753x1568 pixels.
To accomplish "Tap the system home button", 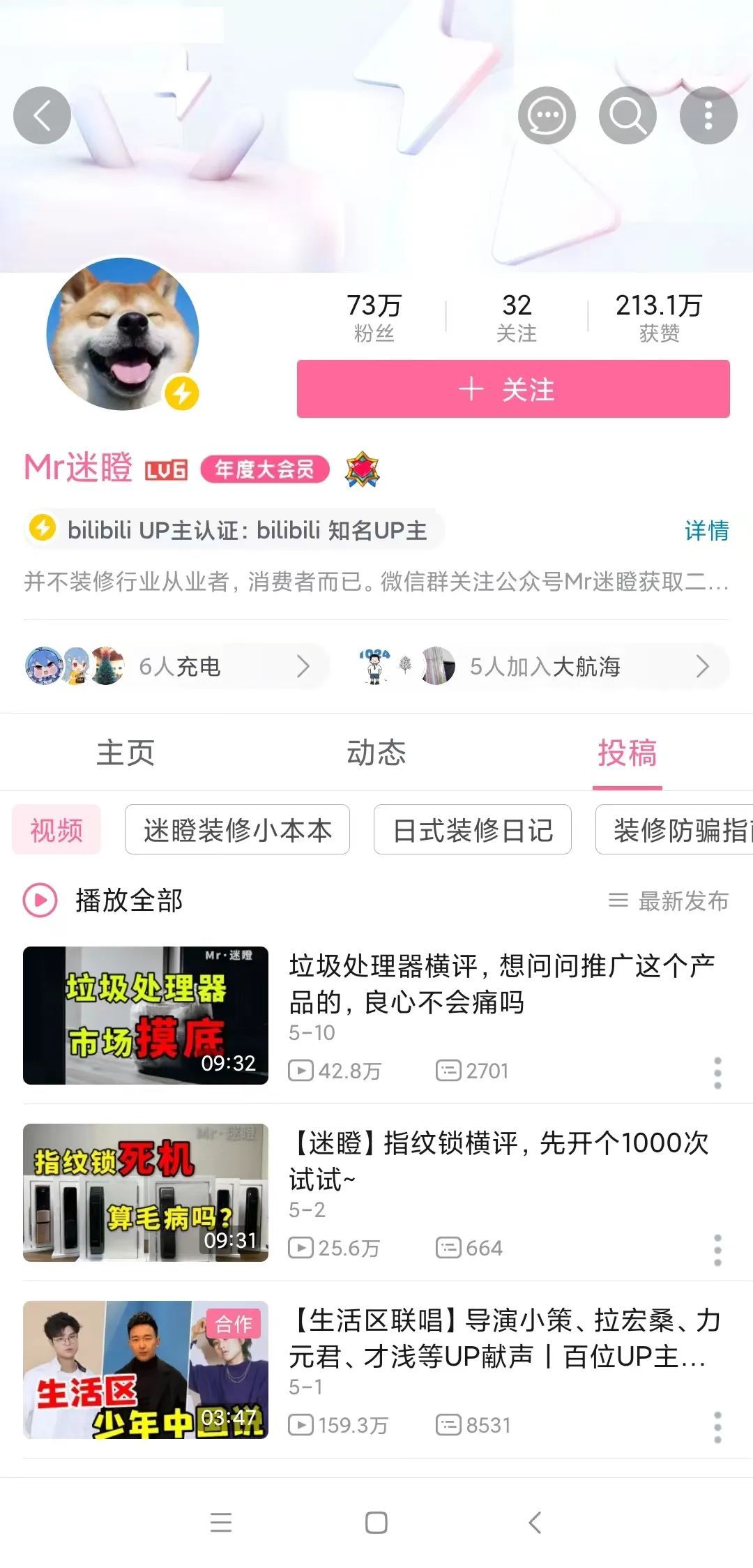I will point(376,1522).
